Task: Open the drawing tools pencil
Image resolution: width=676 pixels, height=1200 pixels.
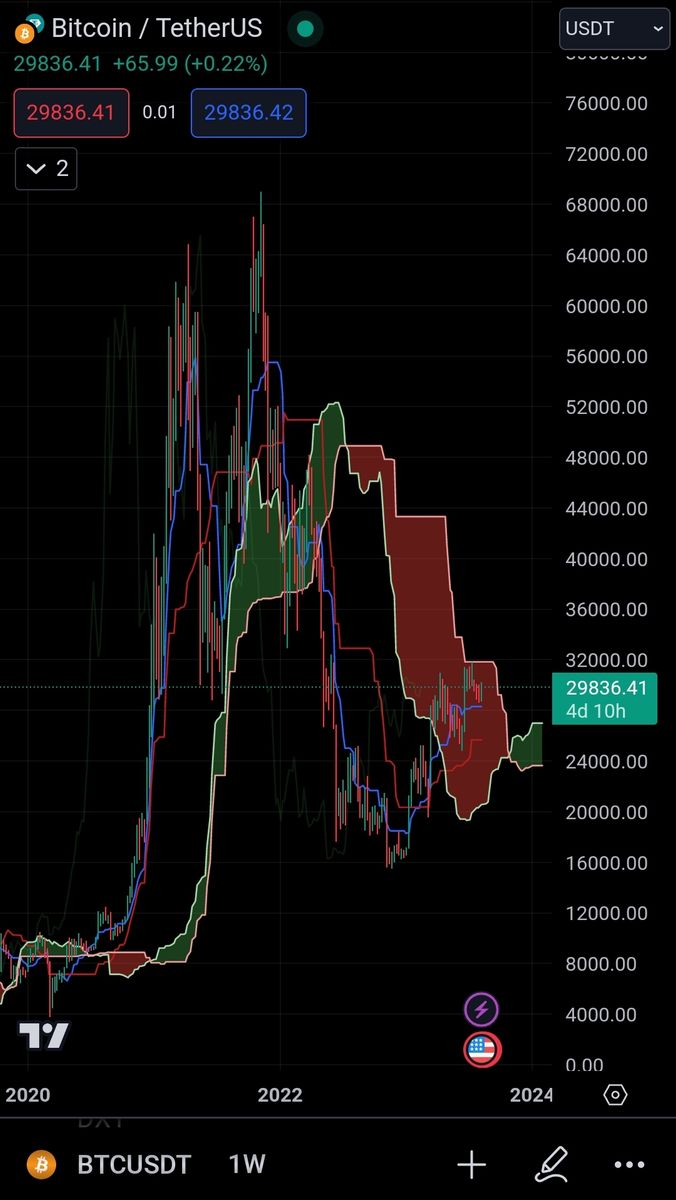Action: tap(551, 1164)
